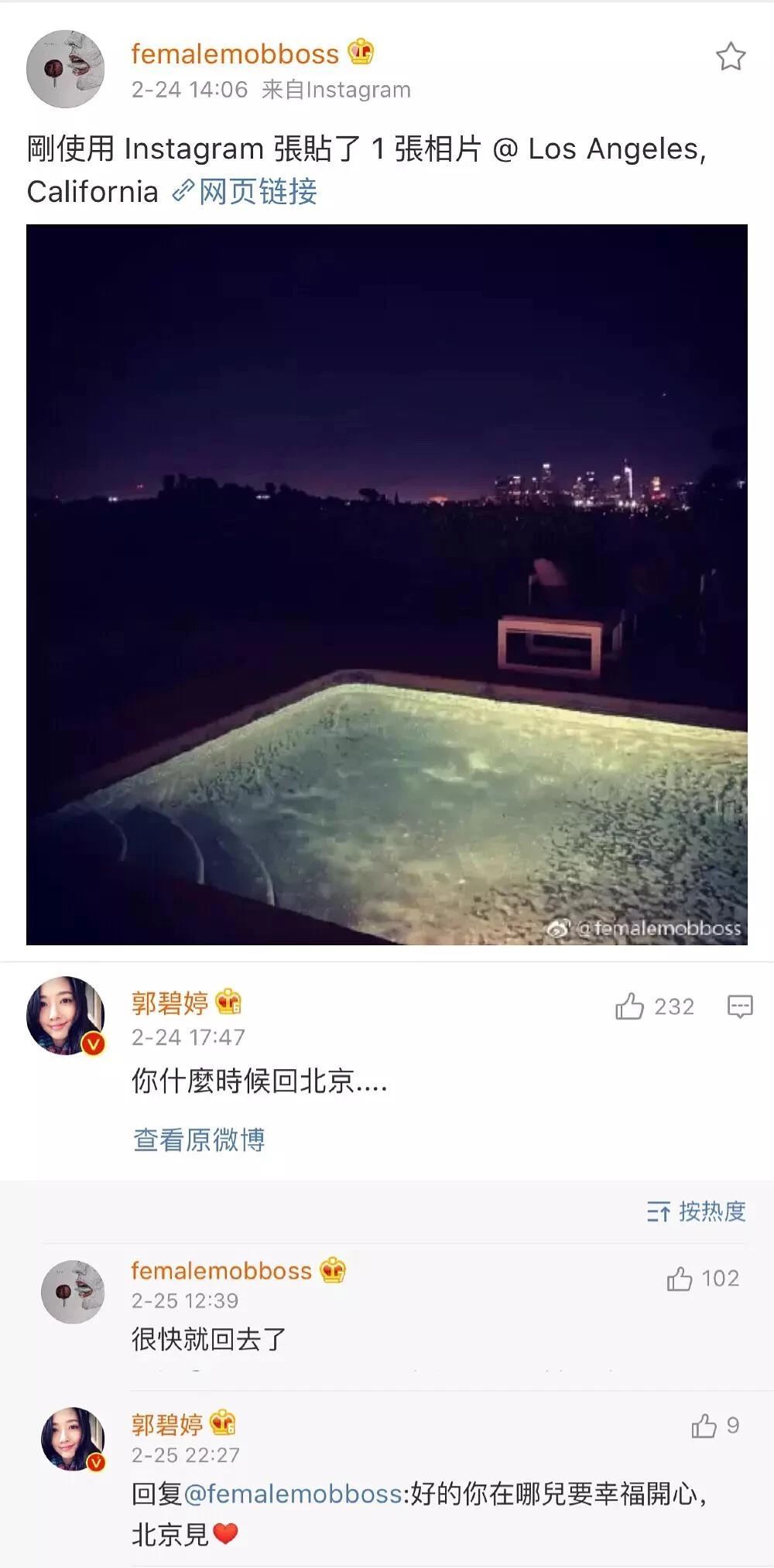The width and height of the screenshot is (774, 1568).
Task: Open 查看原微博 to see the original post
Action: pos(199,1139)
